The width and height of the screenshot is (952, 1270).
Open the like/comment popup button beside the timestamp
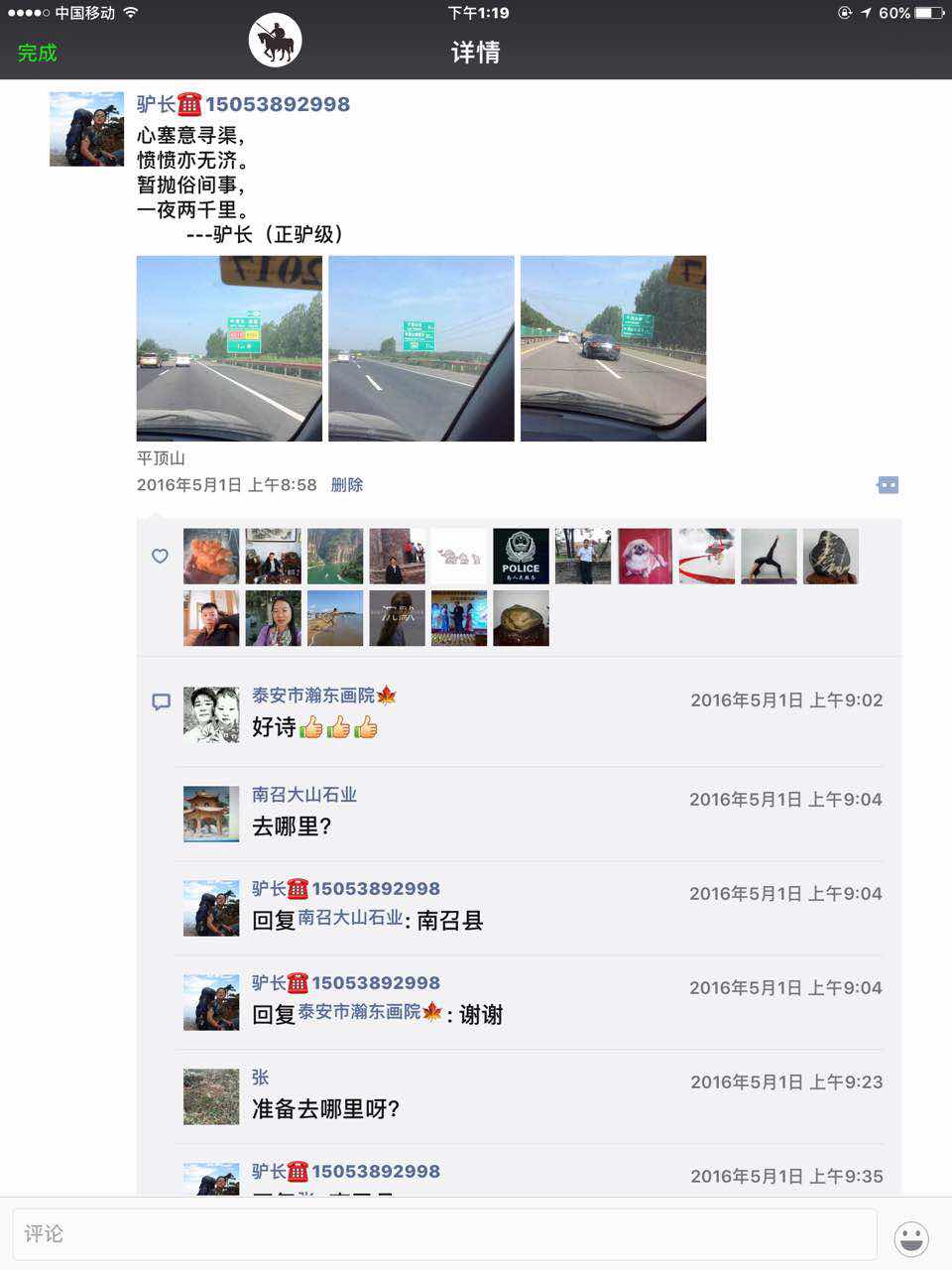coord(888,485)
